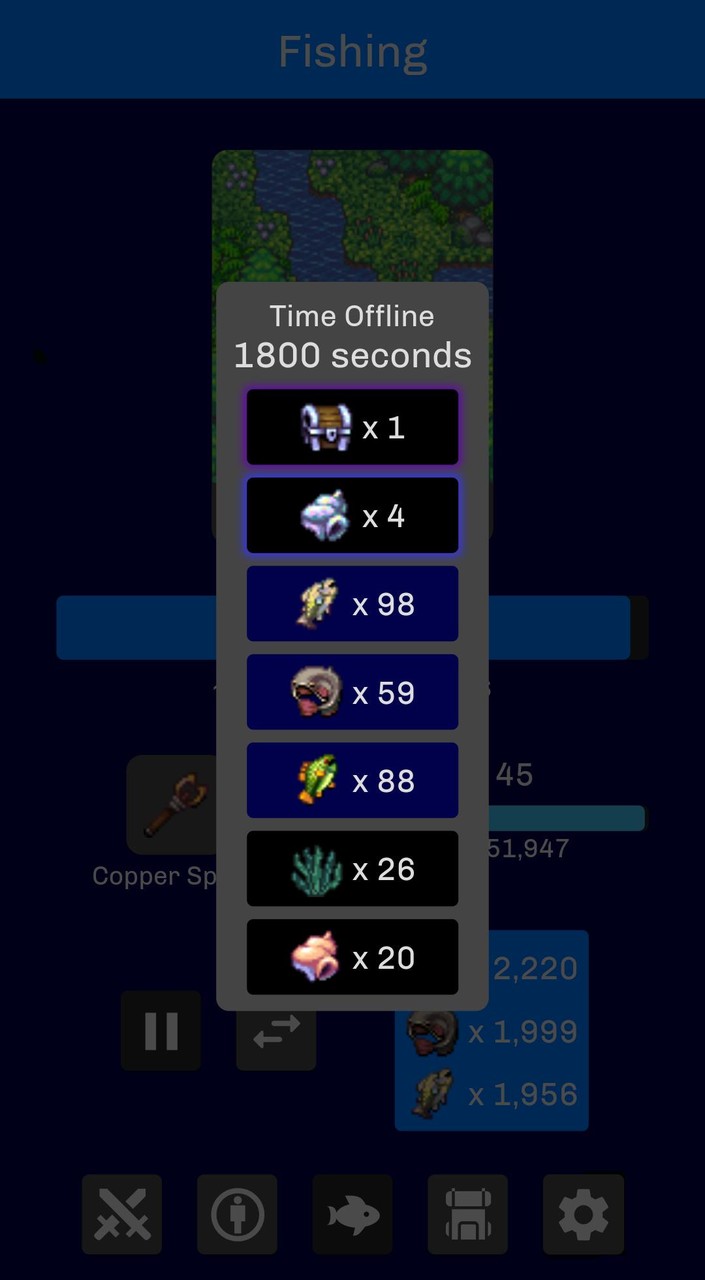Open the pink shell x 20 row
This screenshot has height=1280, width=705.
[x=352, y=958]
